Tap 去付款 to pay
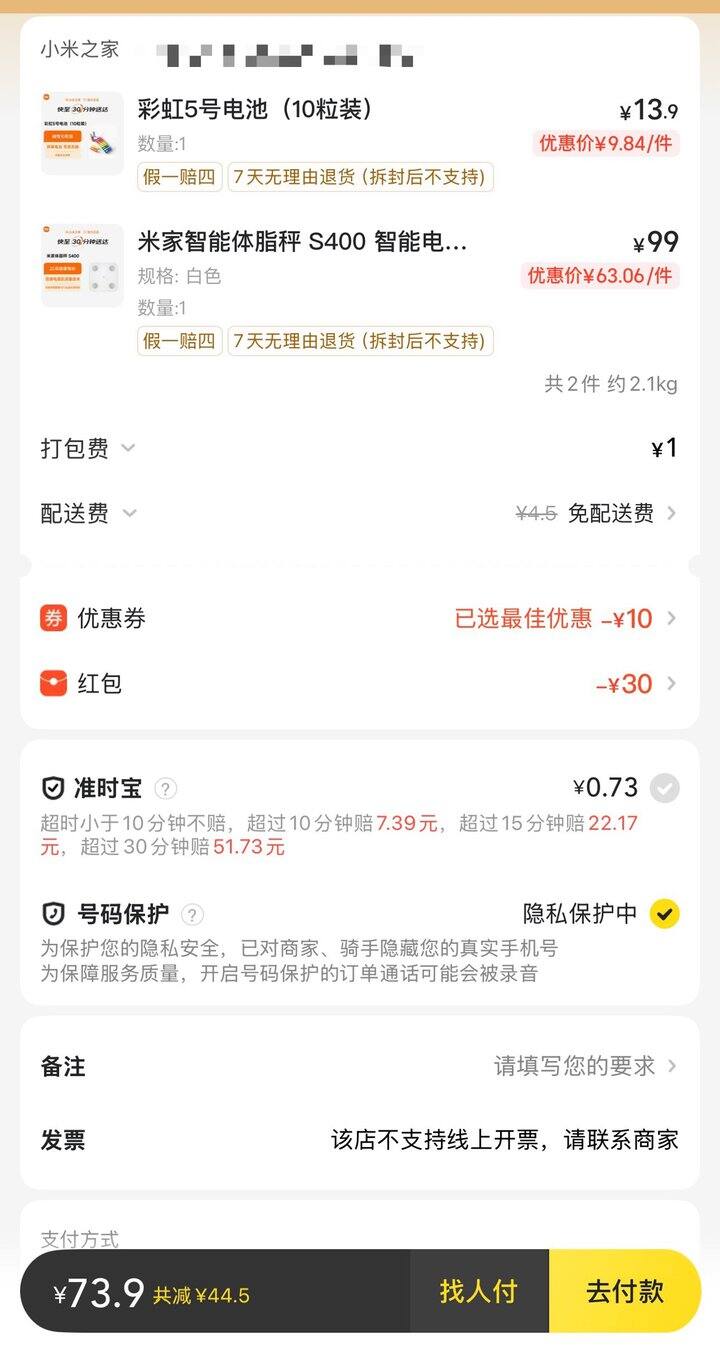 pyautogui.click(x=625, y=1291)
